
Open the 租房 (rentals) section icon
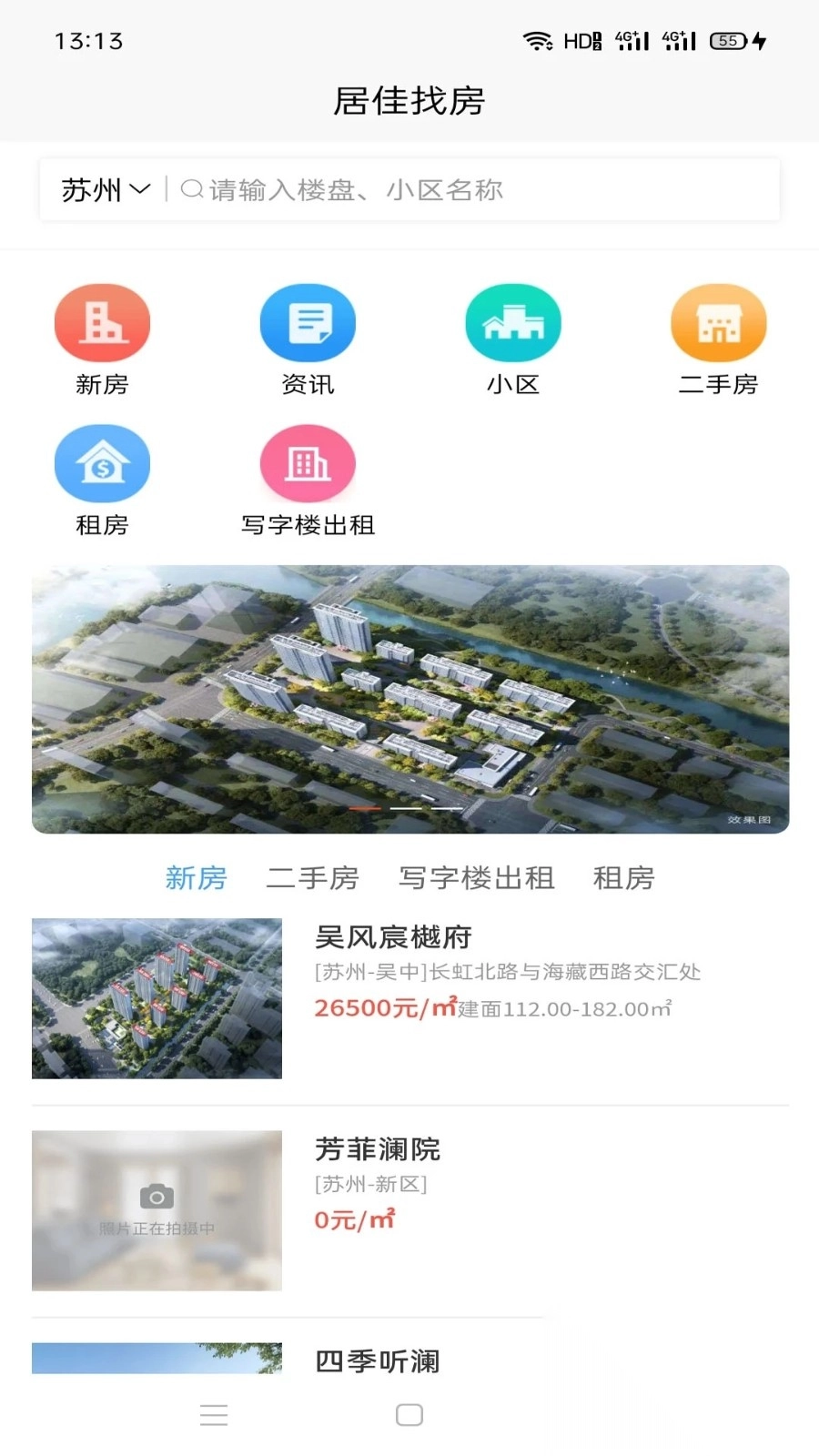(x=102, y=463)
